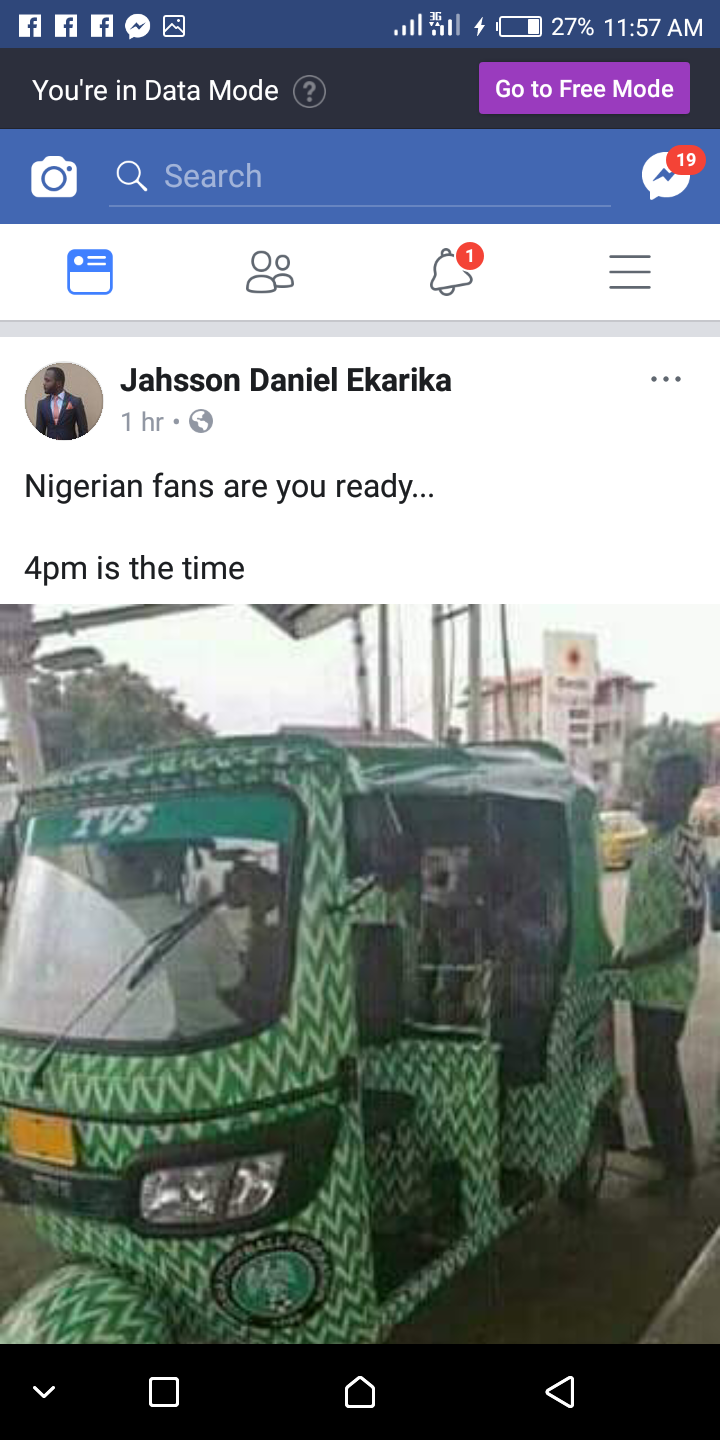Switch to the News Feed tab
Image resolution: width=720 pixels, height=1440 pixels.
(x=90, y=272)
